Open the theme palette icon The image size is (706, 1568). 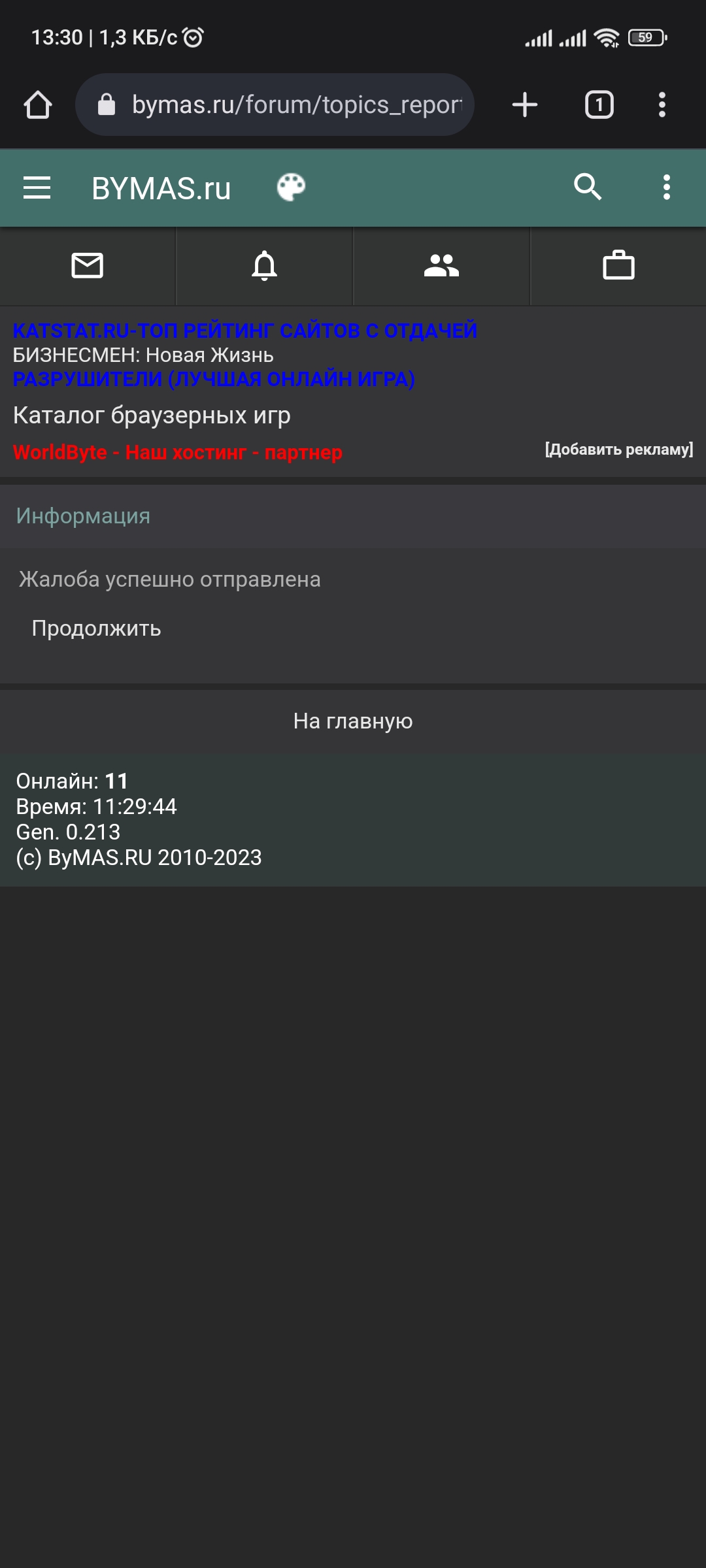(x=291, y=188)
